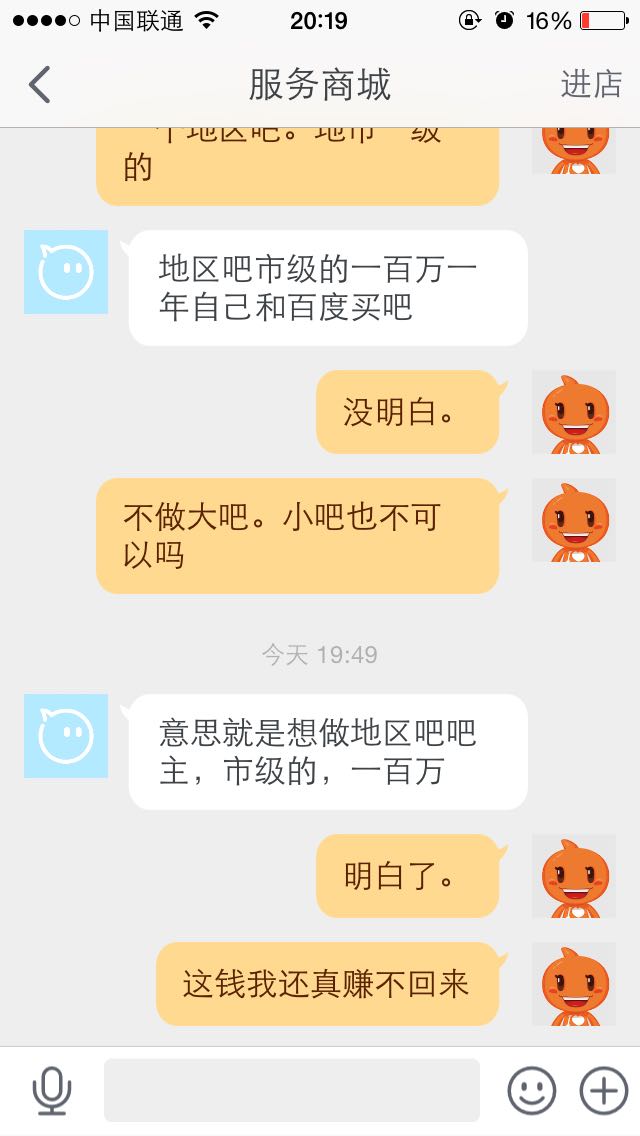Viewport: 640px width, 1136px height.
Task: View profile avatar beside 没明白 message
Action: coord(574,412)
